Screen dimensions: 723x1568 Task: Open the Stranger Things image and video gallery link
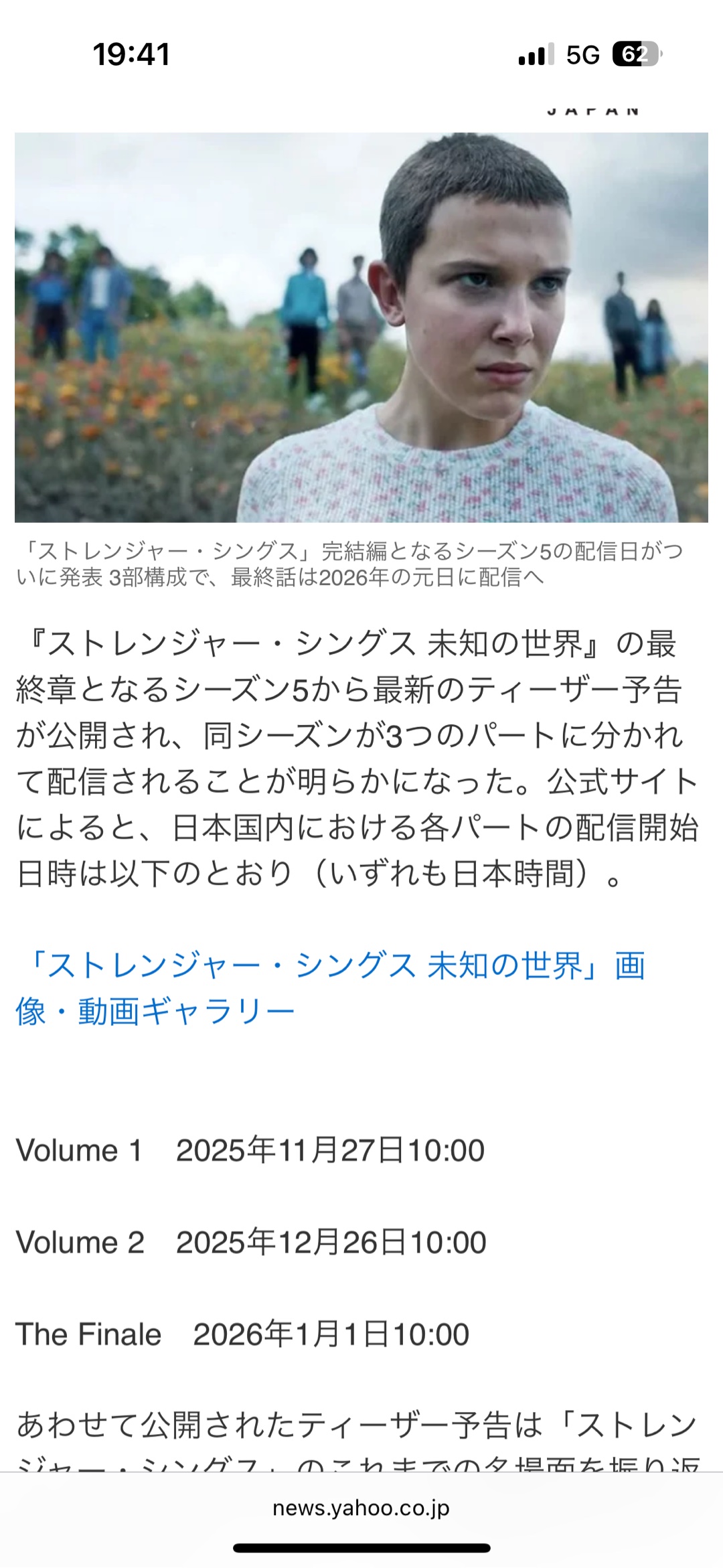pyautogui.click(x=331, y=988)
